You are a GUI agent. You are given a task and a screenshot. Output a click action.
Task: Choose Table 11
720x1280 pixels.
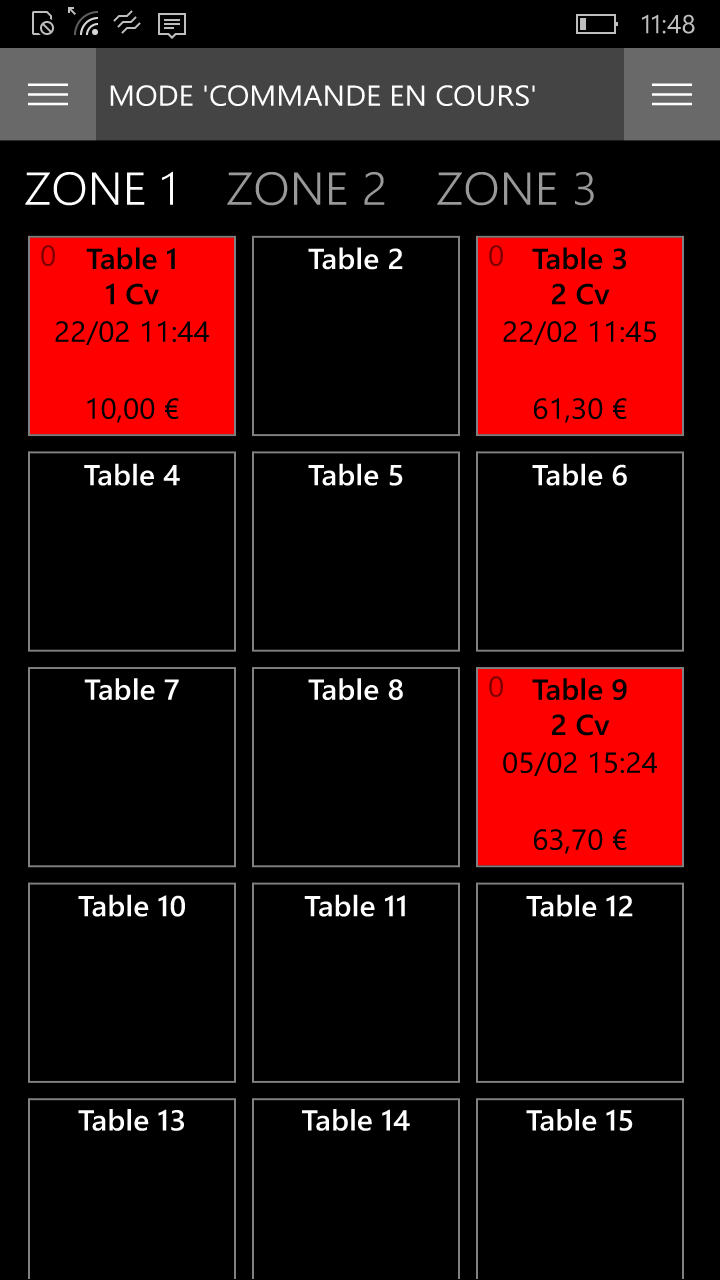[x=356, y=983]
